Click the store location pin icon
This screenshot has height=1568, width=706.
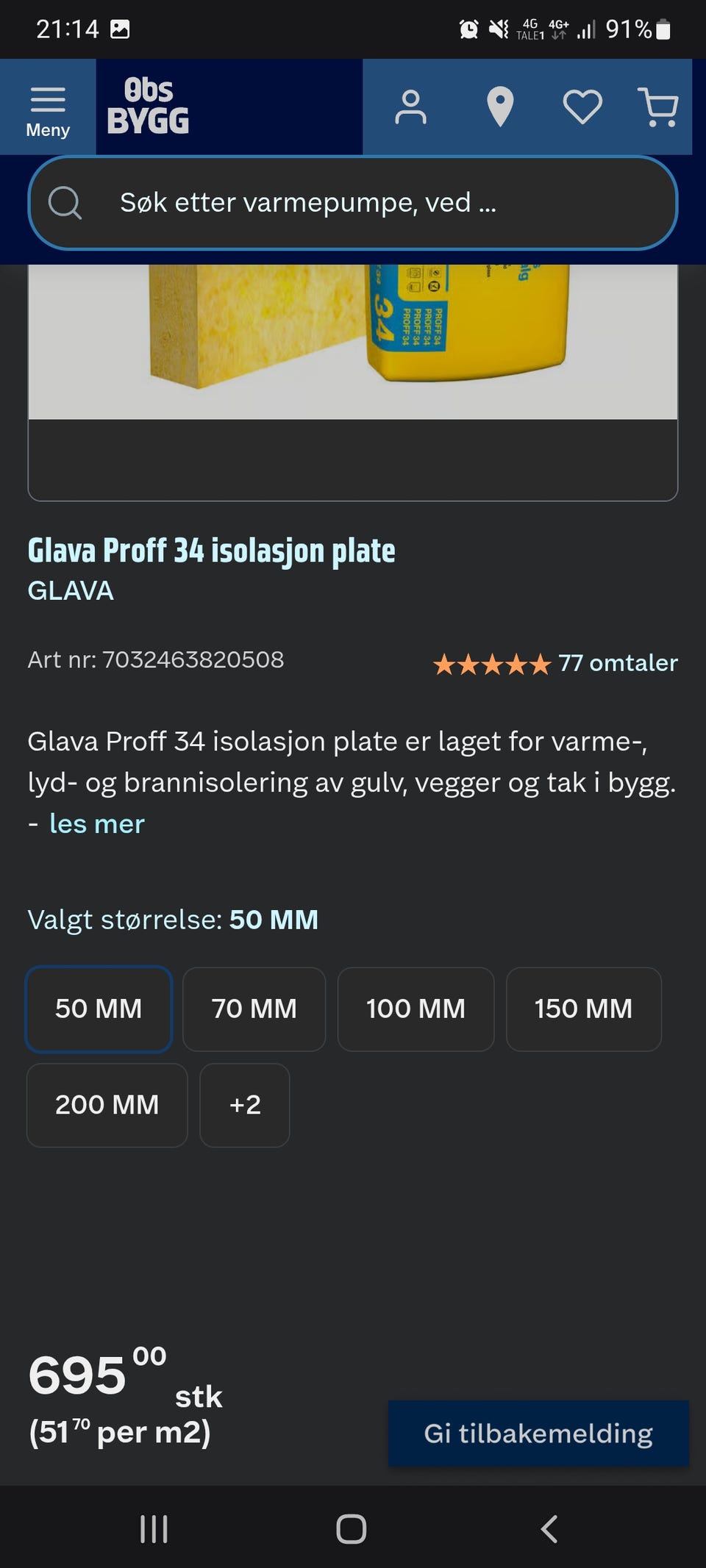(499, 107)
